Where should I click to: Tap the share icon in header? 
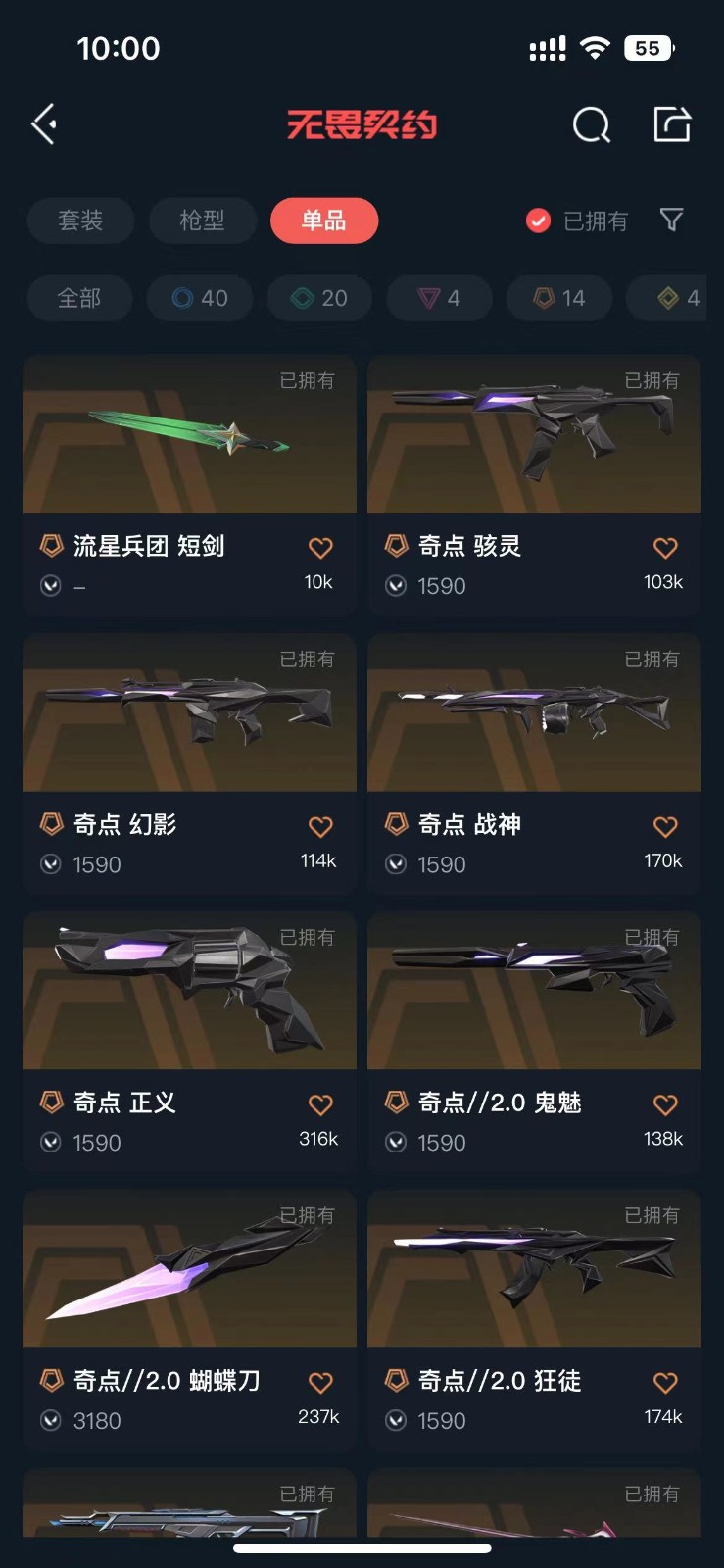[x=672, y=124]
